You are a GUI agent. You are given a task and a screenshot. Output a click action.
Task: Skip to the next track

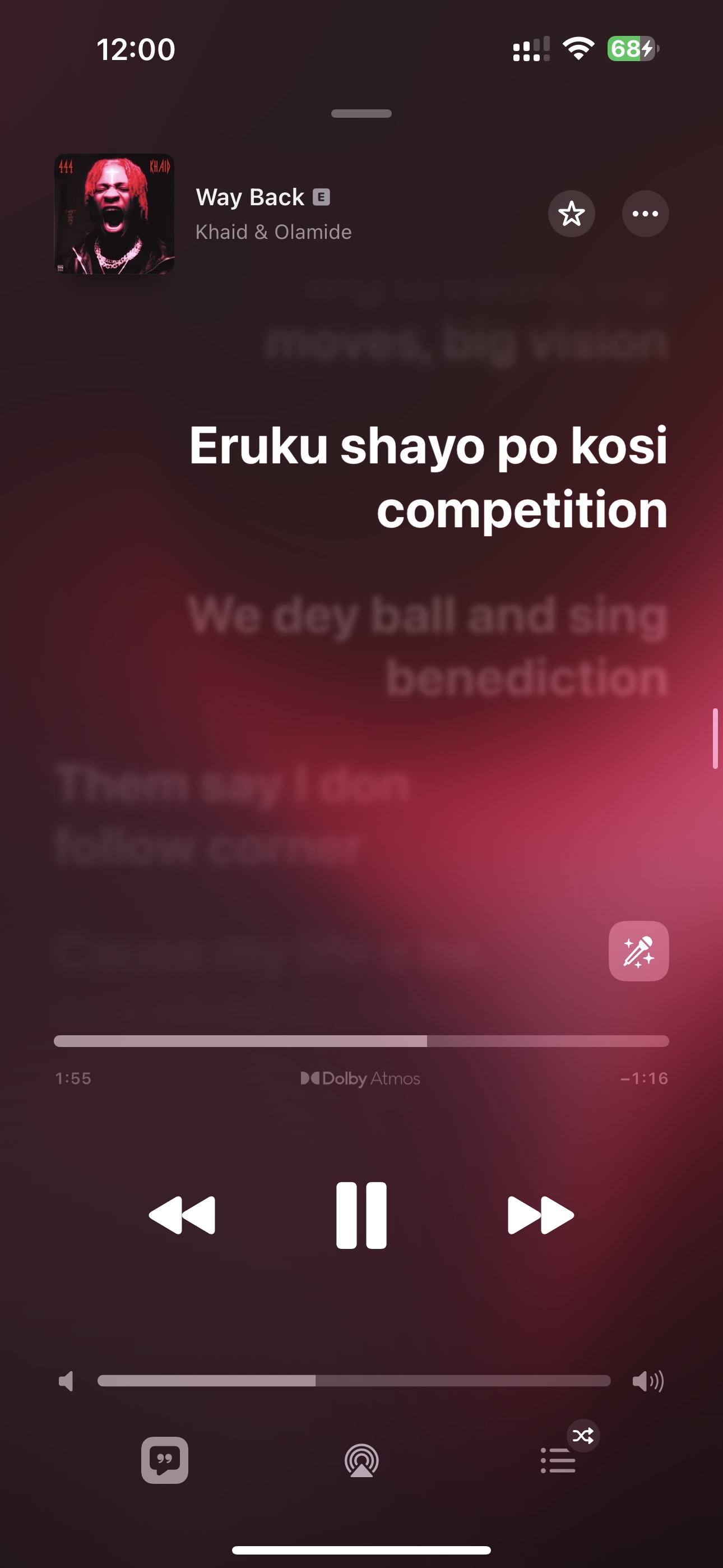540,1216
